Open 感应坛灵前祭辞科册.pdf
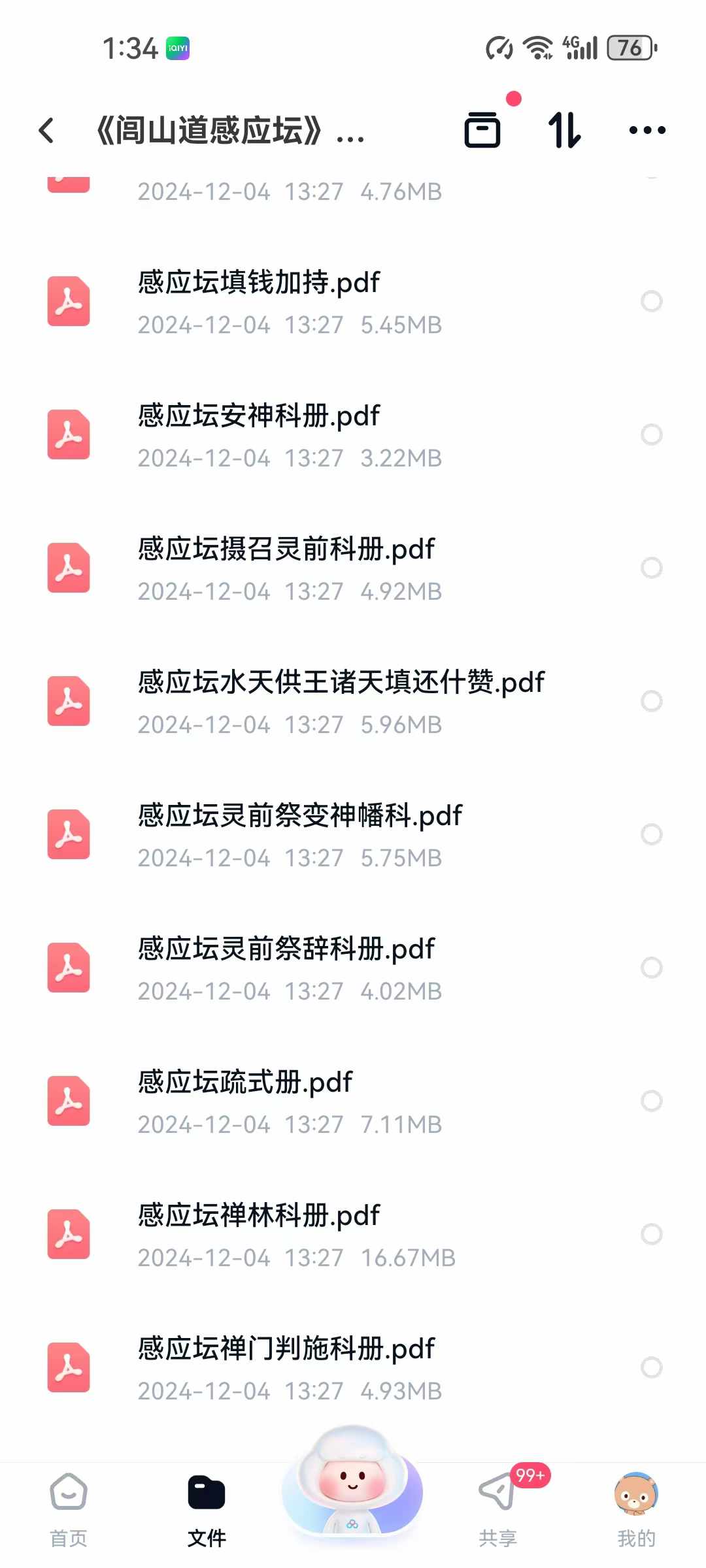 (x=353, y=968)
